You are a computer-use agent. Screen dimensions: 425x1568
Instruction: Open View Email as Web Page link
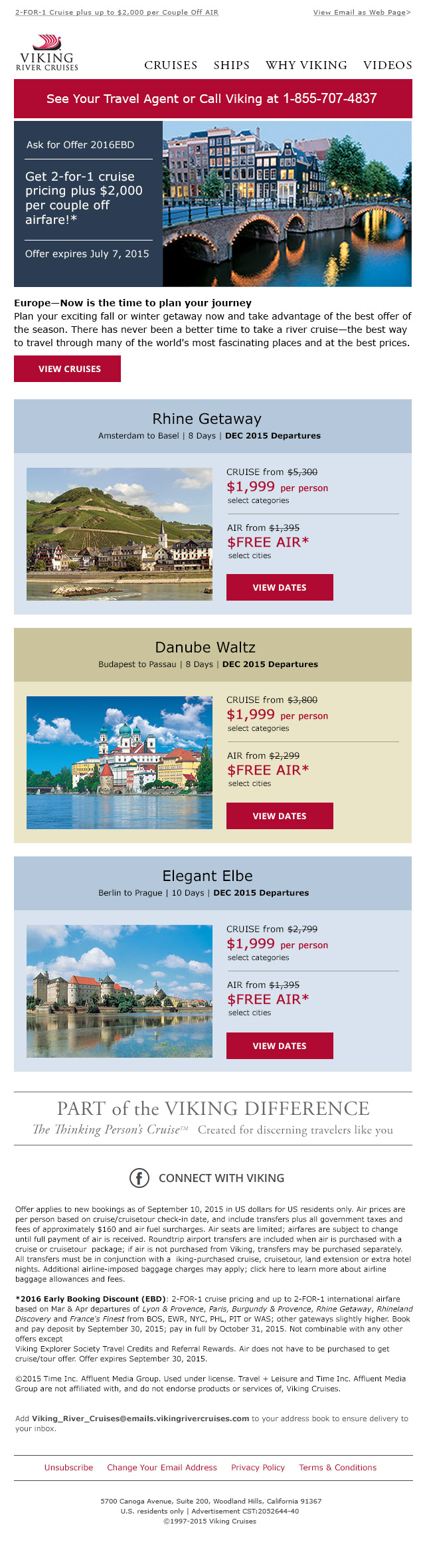click(362, 13)
